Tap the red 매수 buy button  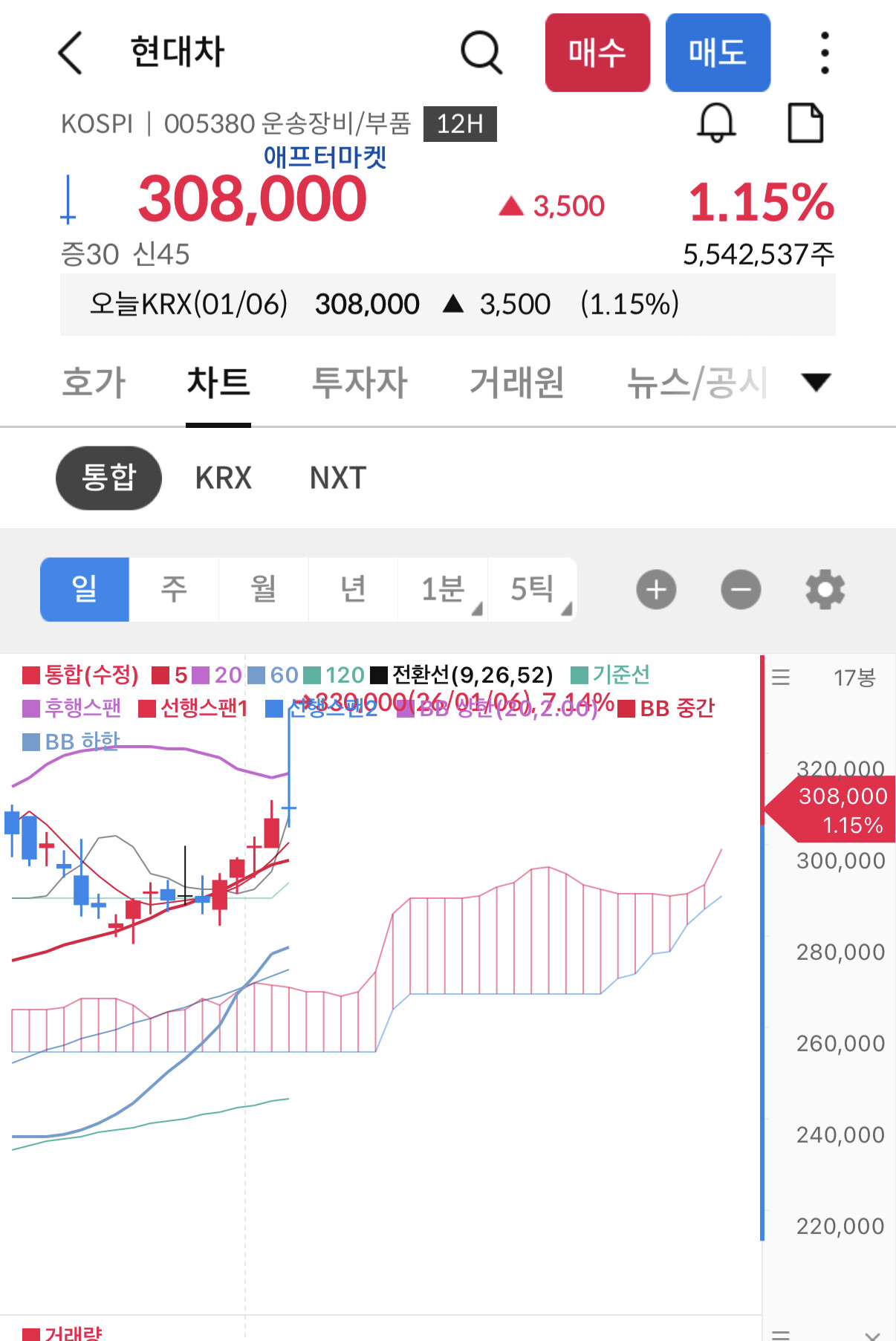pyautogui.click(x=597, y=53)
